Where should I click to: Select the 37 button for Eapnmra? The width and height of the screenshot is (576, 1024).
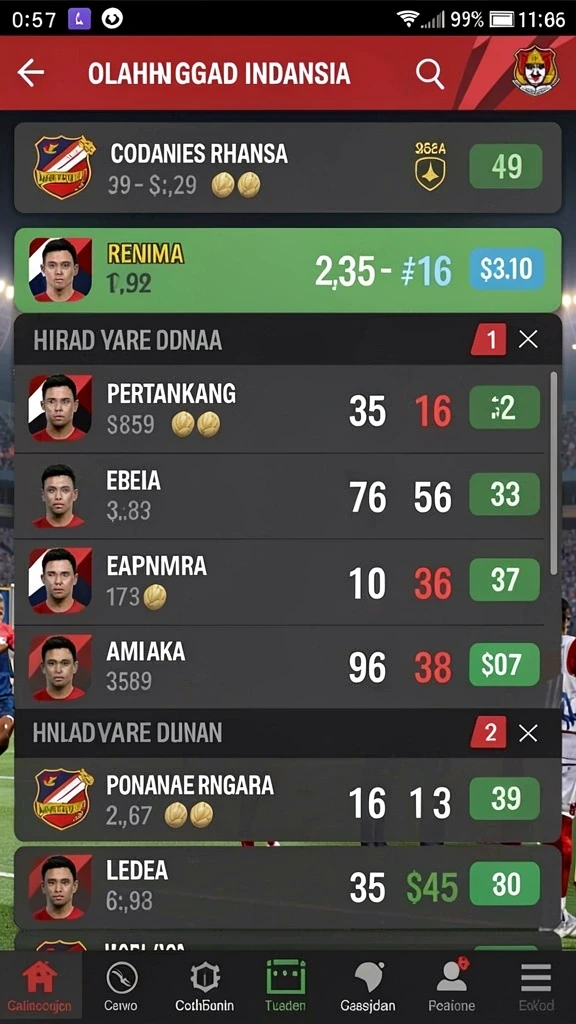coord(505,580)
